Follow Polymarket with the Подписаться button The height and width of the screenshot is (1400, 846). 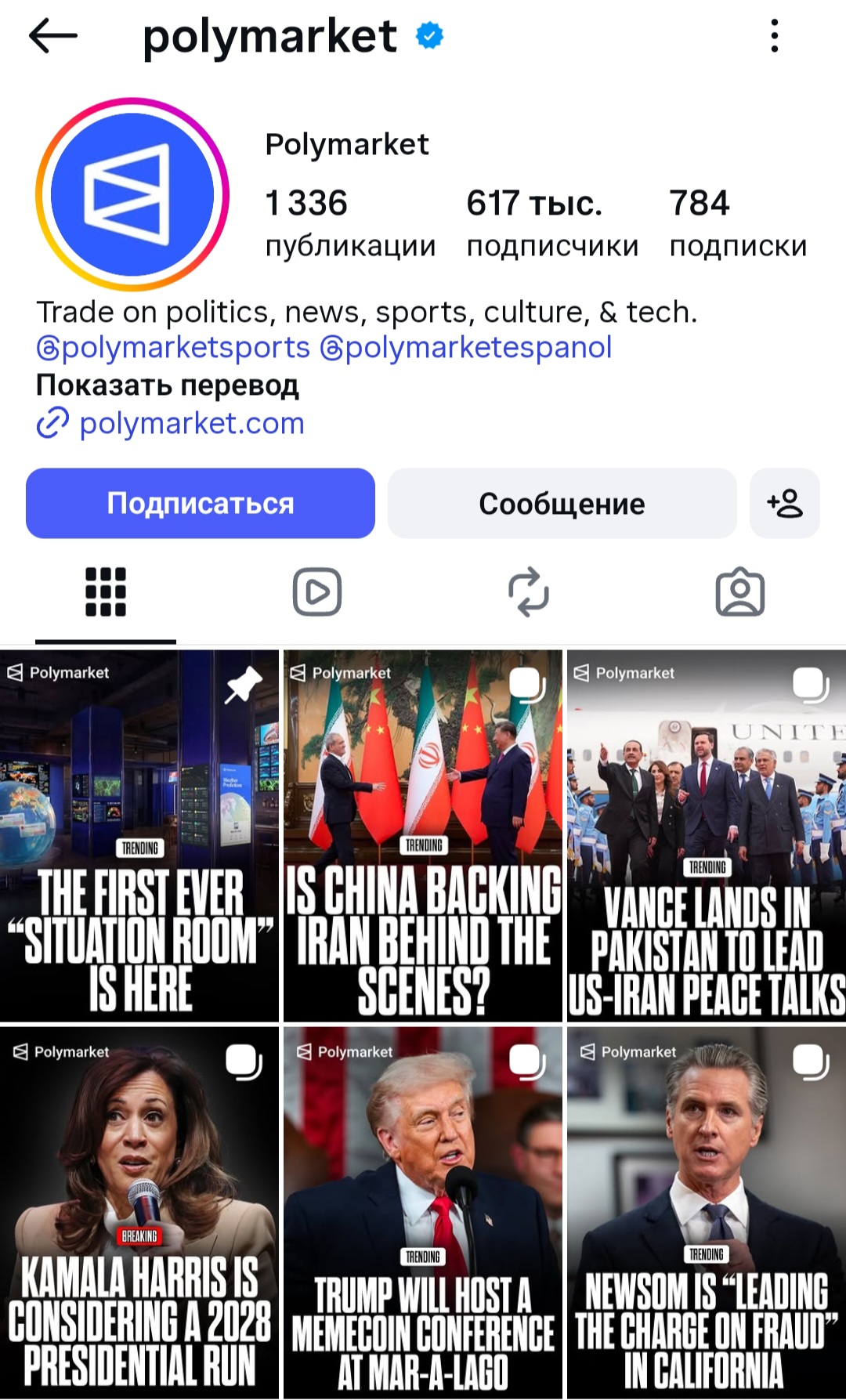click(x=201, y=503)
